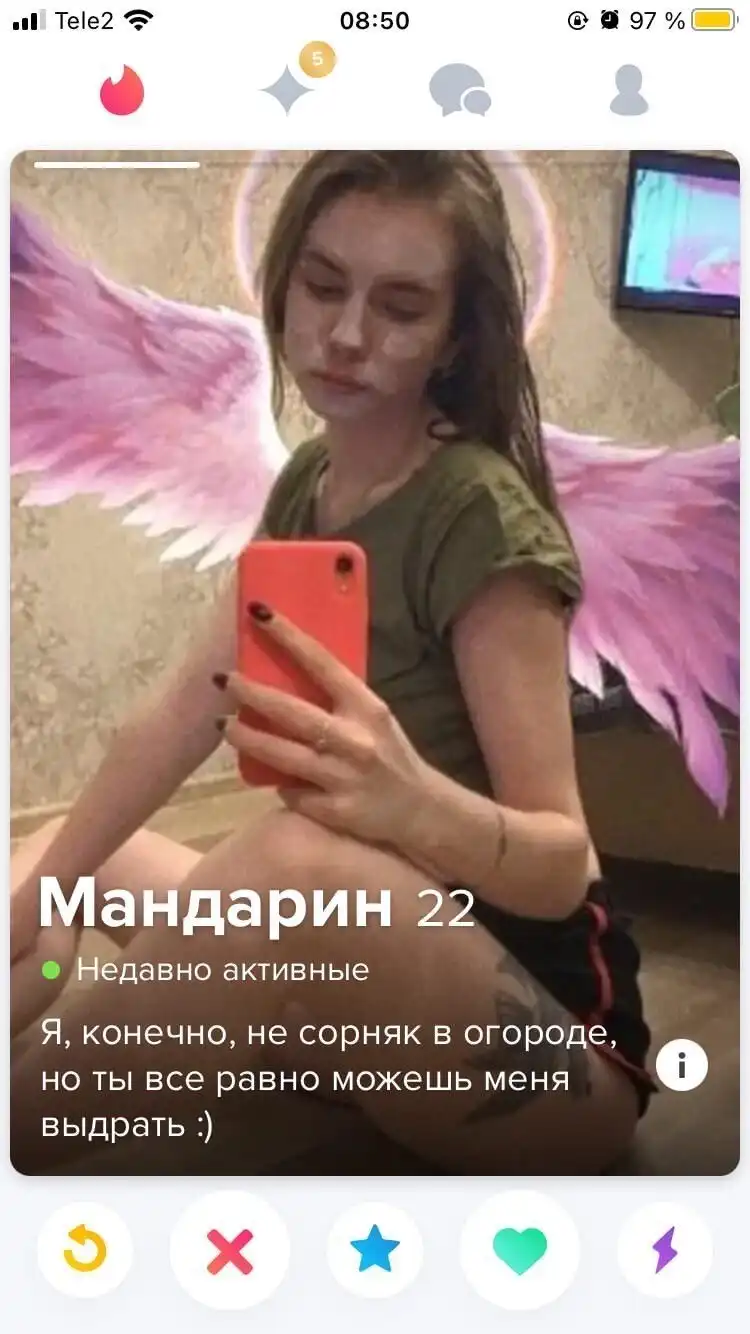
Task: Send a Super Like with the star
Action: [x=375, y=1250]
